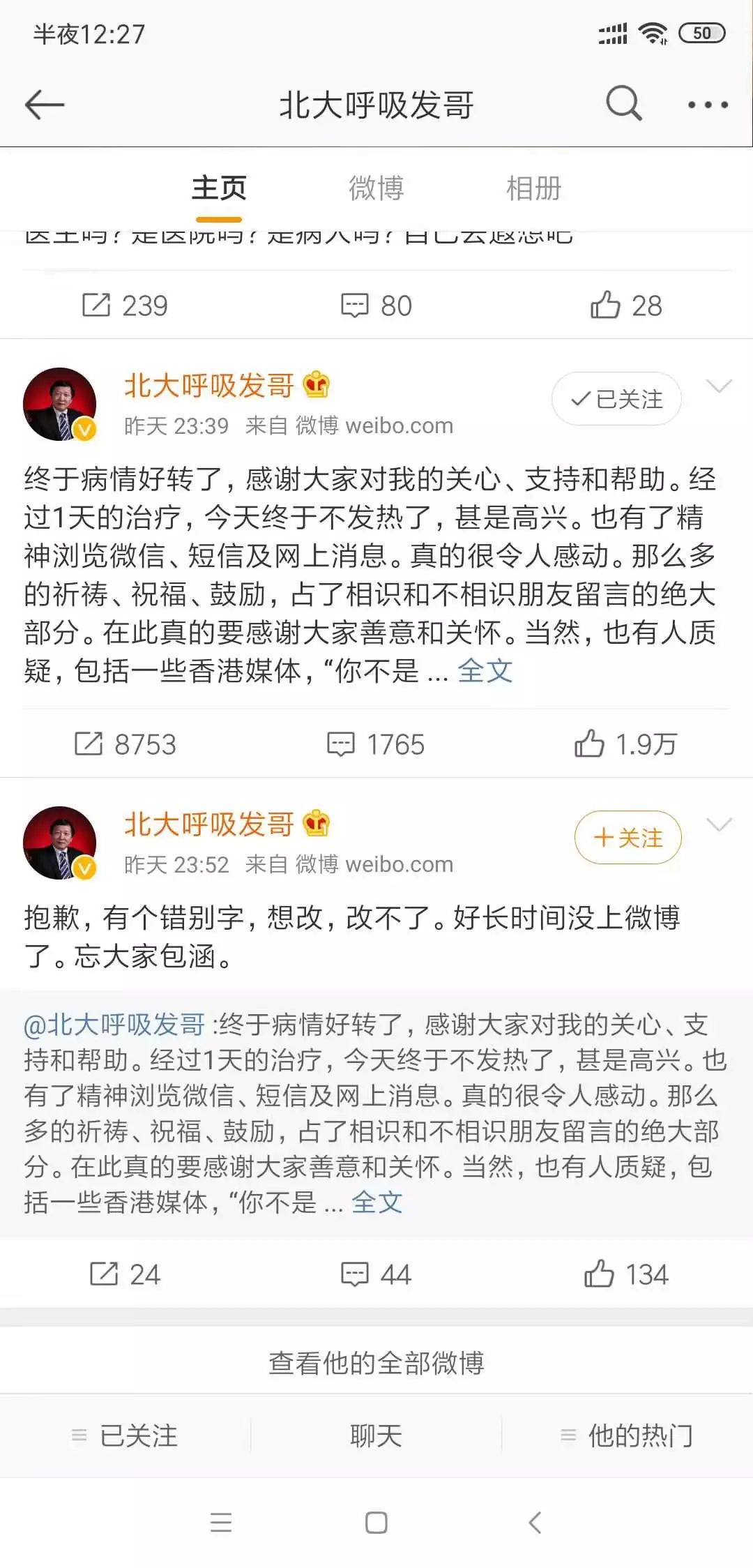The image size is (753, 1568).
Task: Go back using the top-left arrow
Action: 45,105
